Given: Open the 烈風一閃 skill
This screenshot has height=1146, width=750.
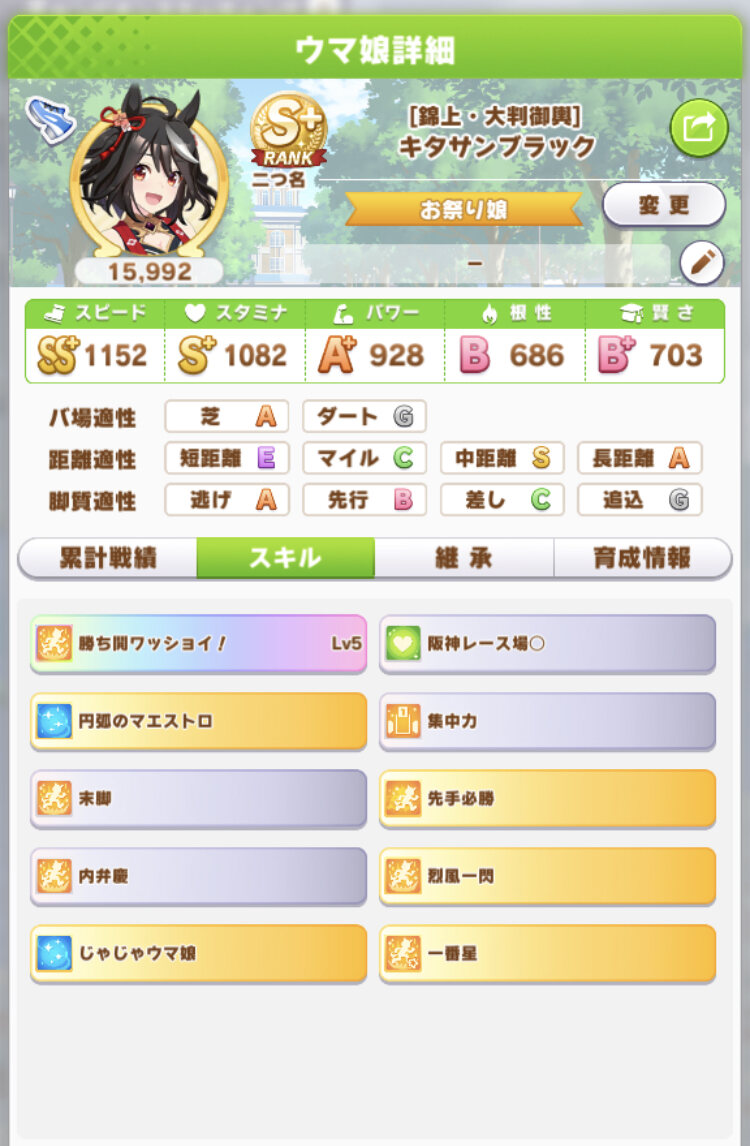Looking at the screenshot, I should 547,876.
